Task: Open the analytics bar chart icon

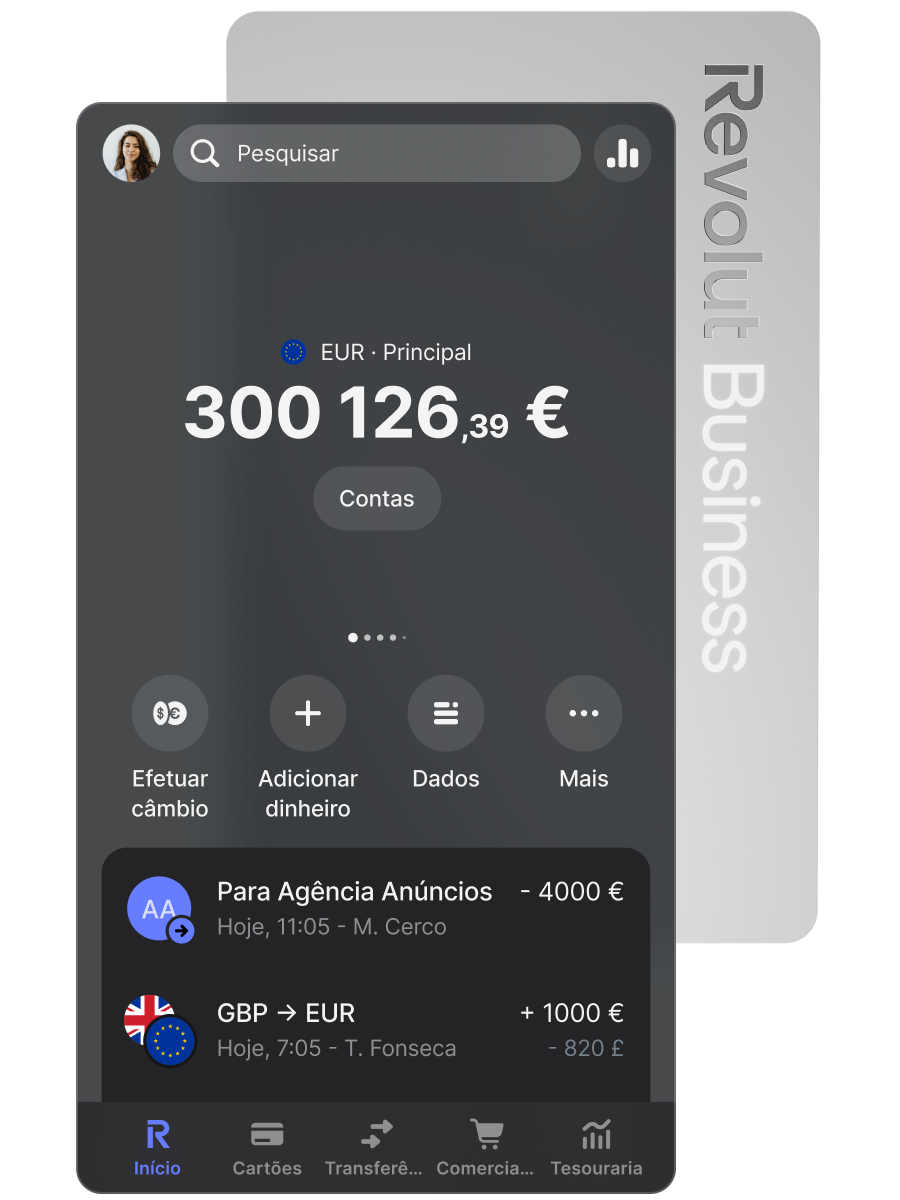Action: point(622,153)
